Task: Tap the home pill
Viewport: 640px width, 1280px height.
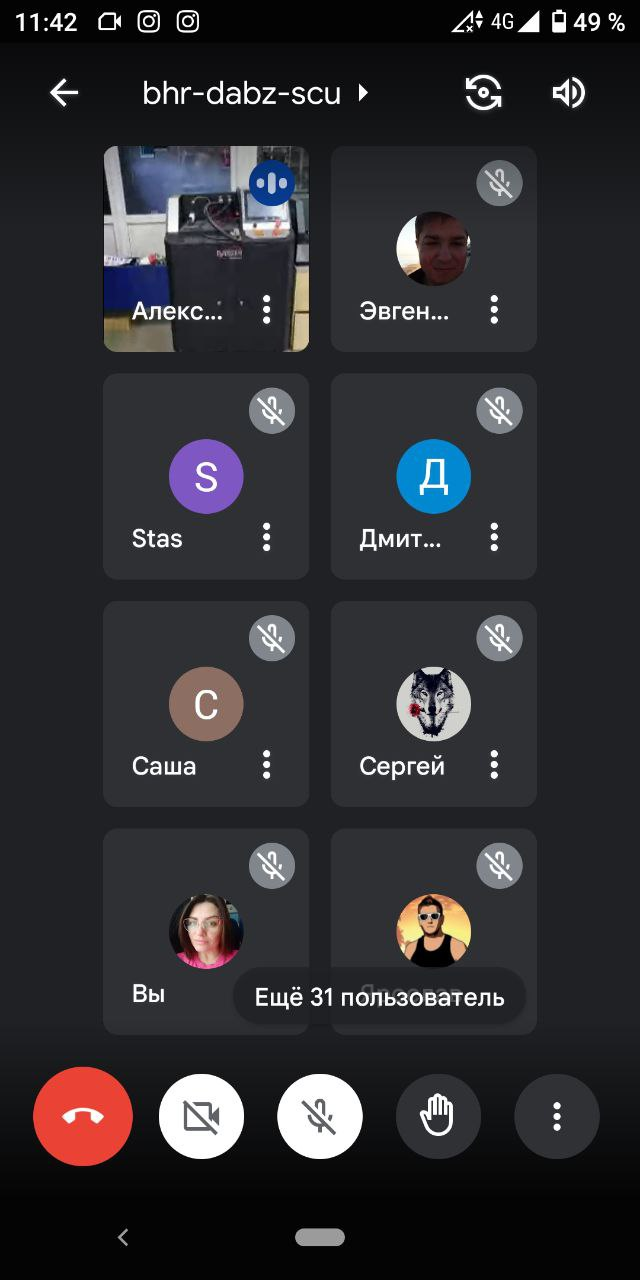Action: pos(320,1237)
